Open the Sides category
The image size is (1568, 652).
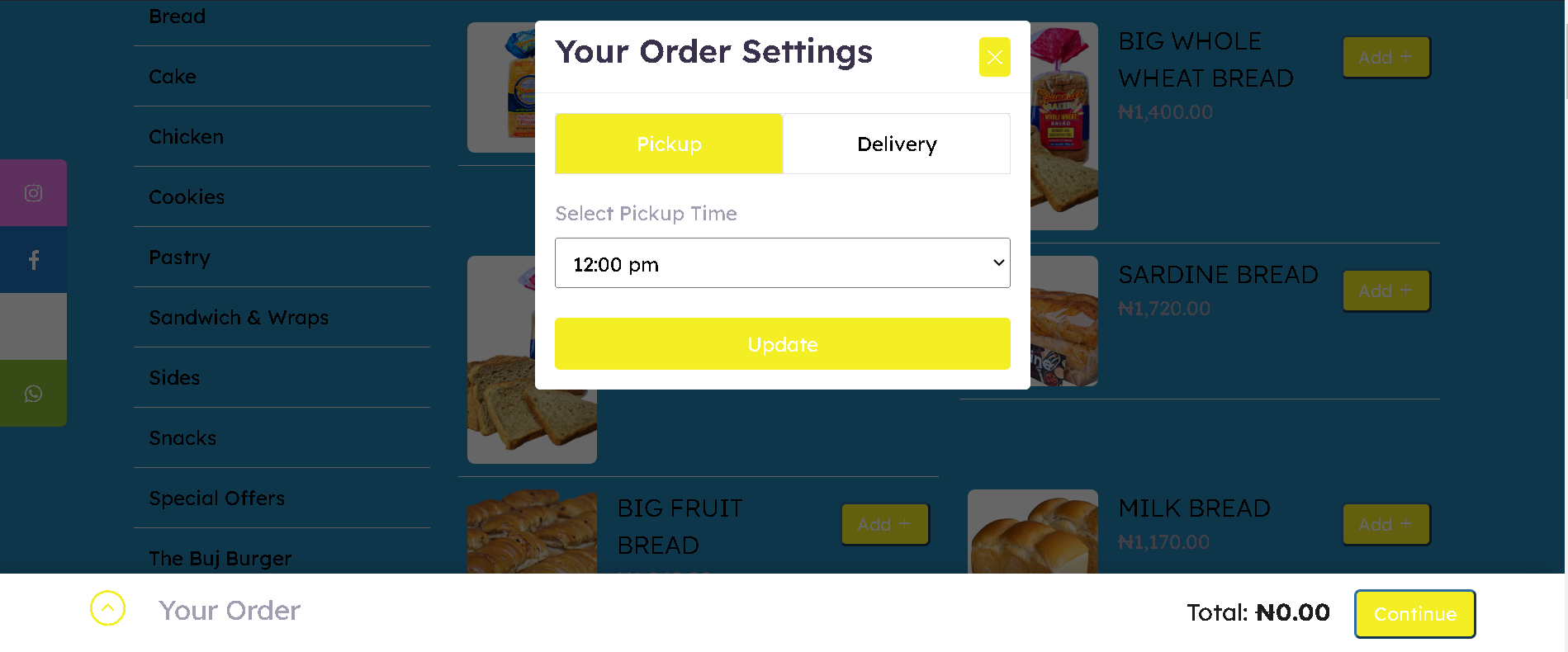coord(174,378)
